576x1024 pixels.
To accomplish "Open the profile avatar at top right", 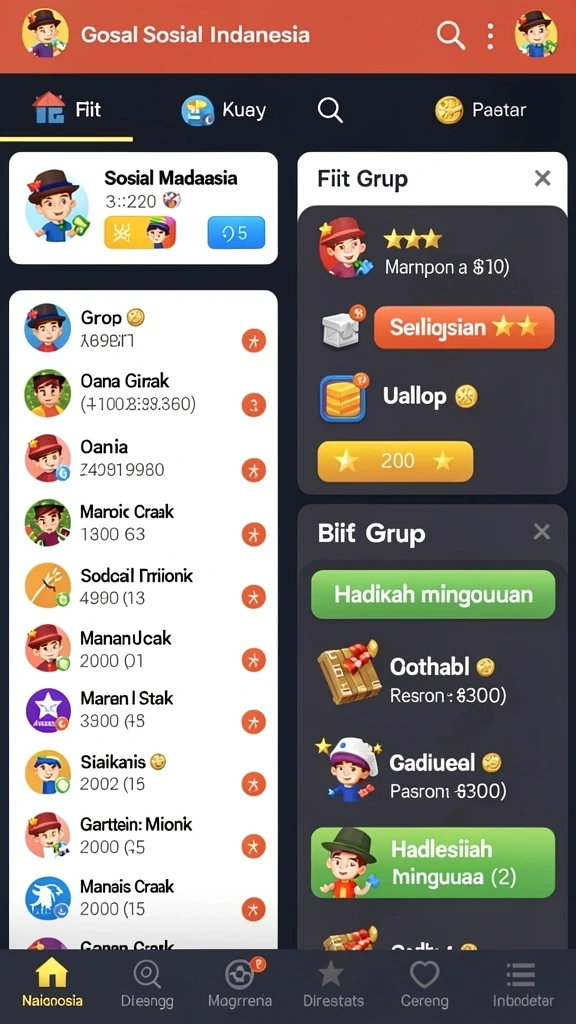I will (536, 34).
